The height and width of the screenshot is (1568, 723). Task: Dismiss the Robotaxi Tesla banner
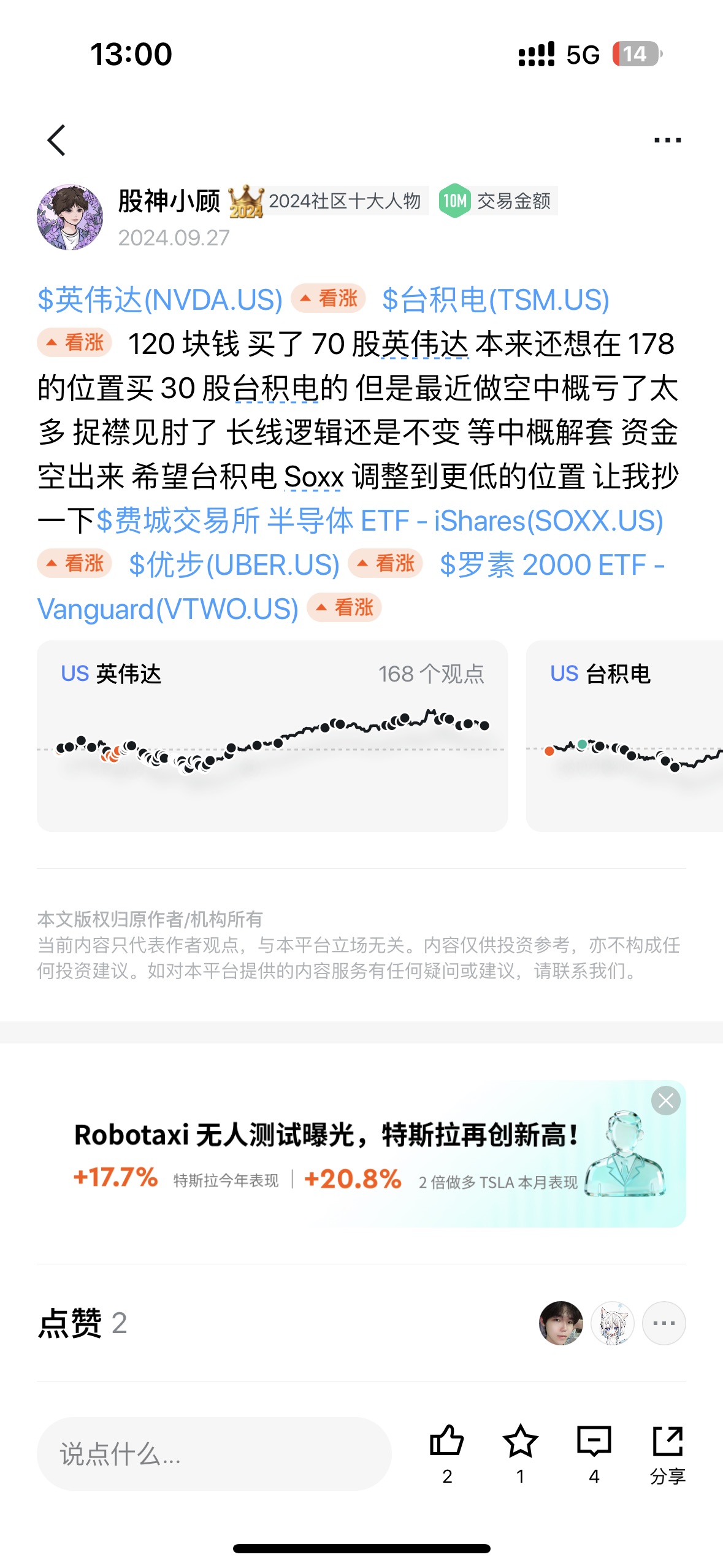[666, 1101]
